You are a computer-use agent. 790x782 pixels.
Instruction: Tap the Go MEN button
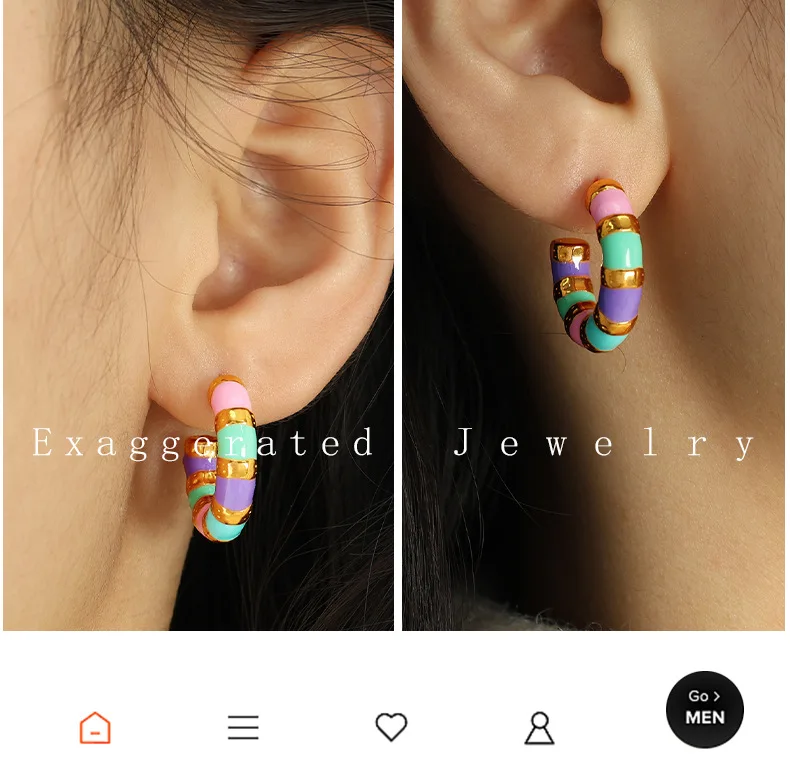coord(705,709)
